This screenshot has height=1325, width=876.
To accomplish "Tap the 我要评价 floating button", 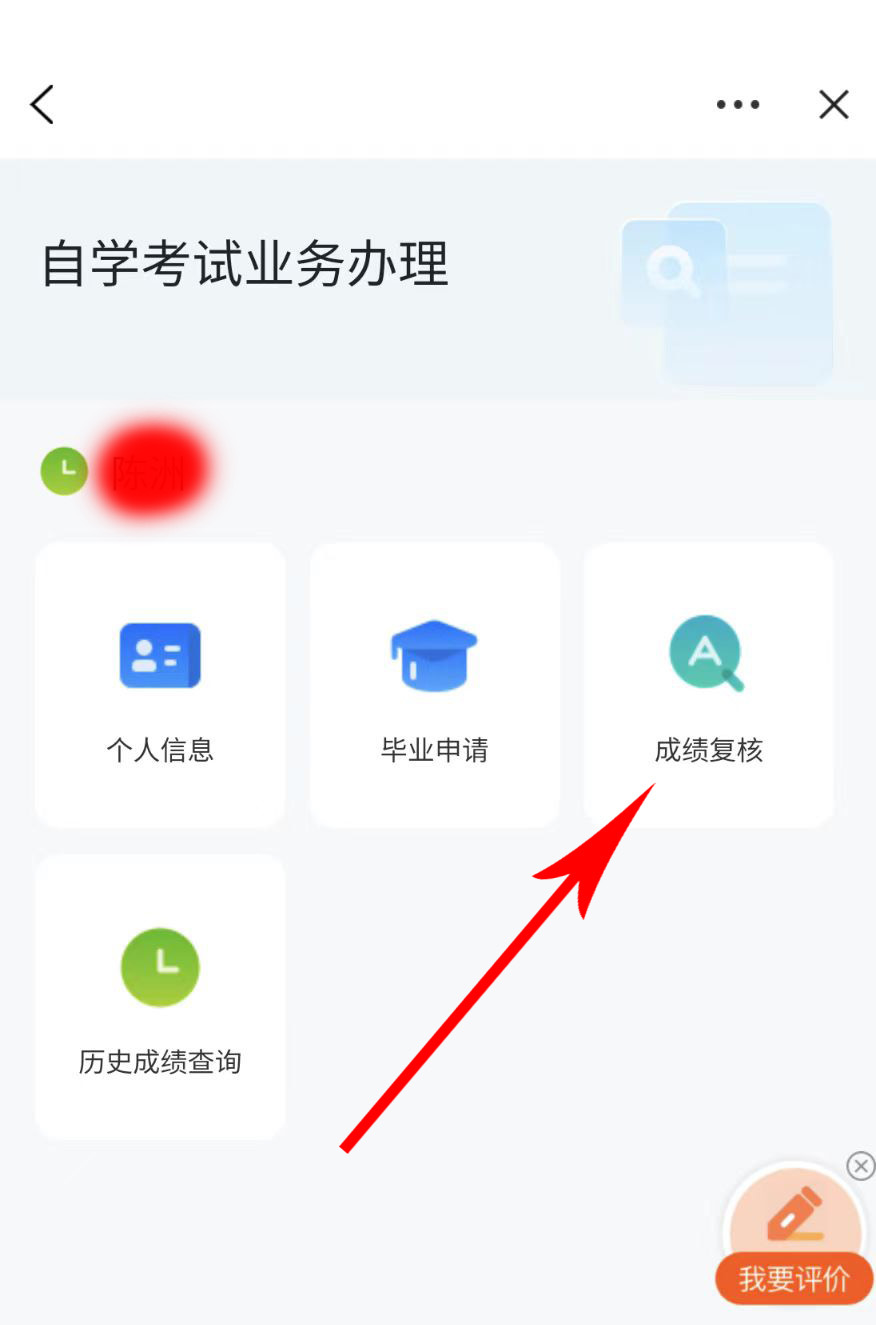I will click(x=794, y=1240).
